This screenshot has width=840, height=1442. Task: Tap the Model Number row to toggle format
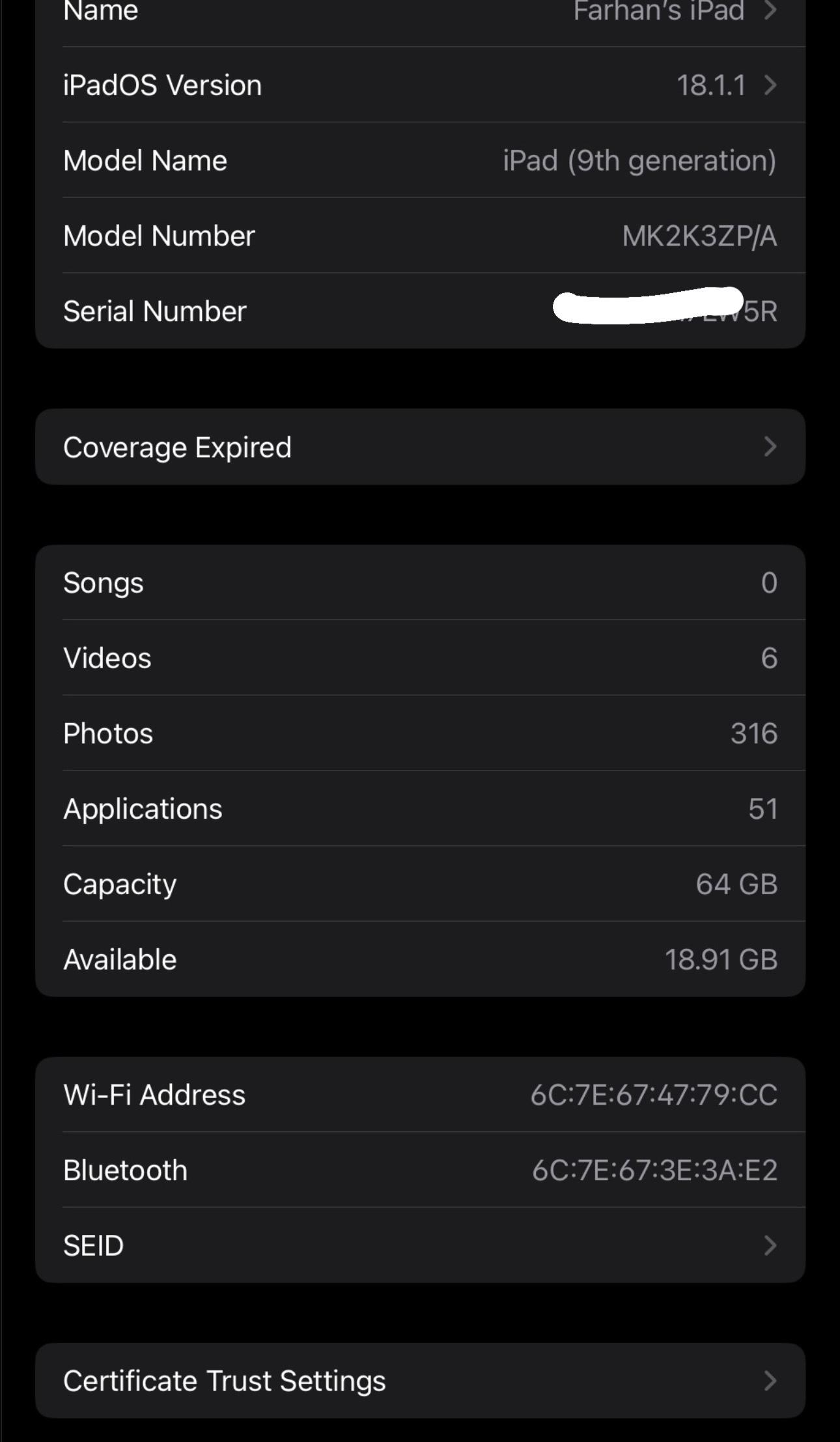420,236
